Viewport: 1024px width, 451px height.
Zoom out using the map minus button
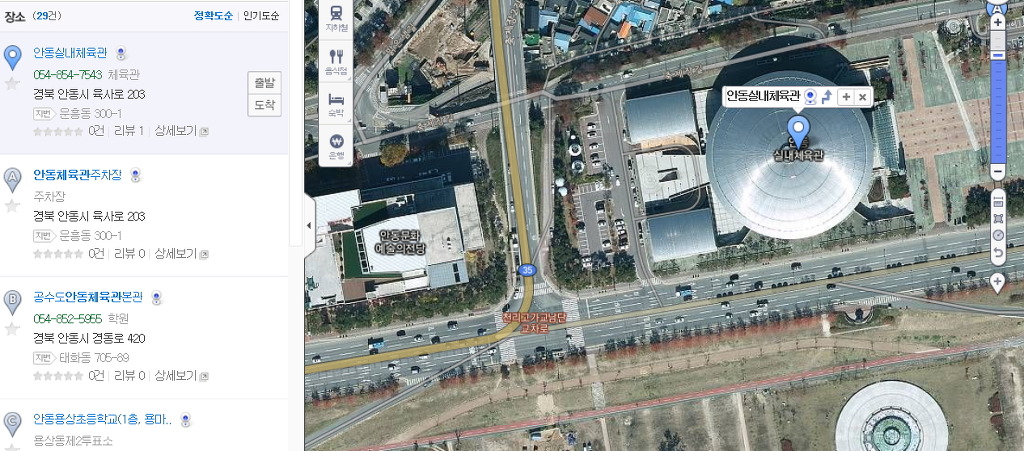coord(997,173)
